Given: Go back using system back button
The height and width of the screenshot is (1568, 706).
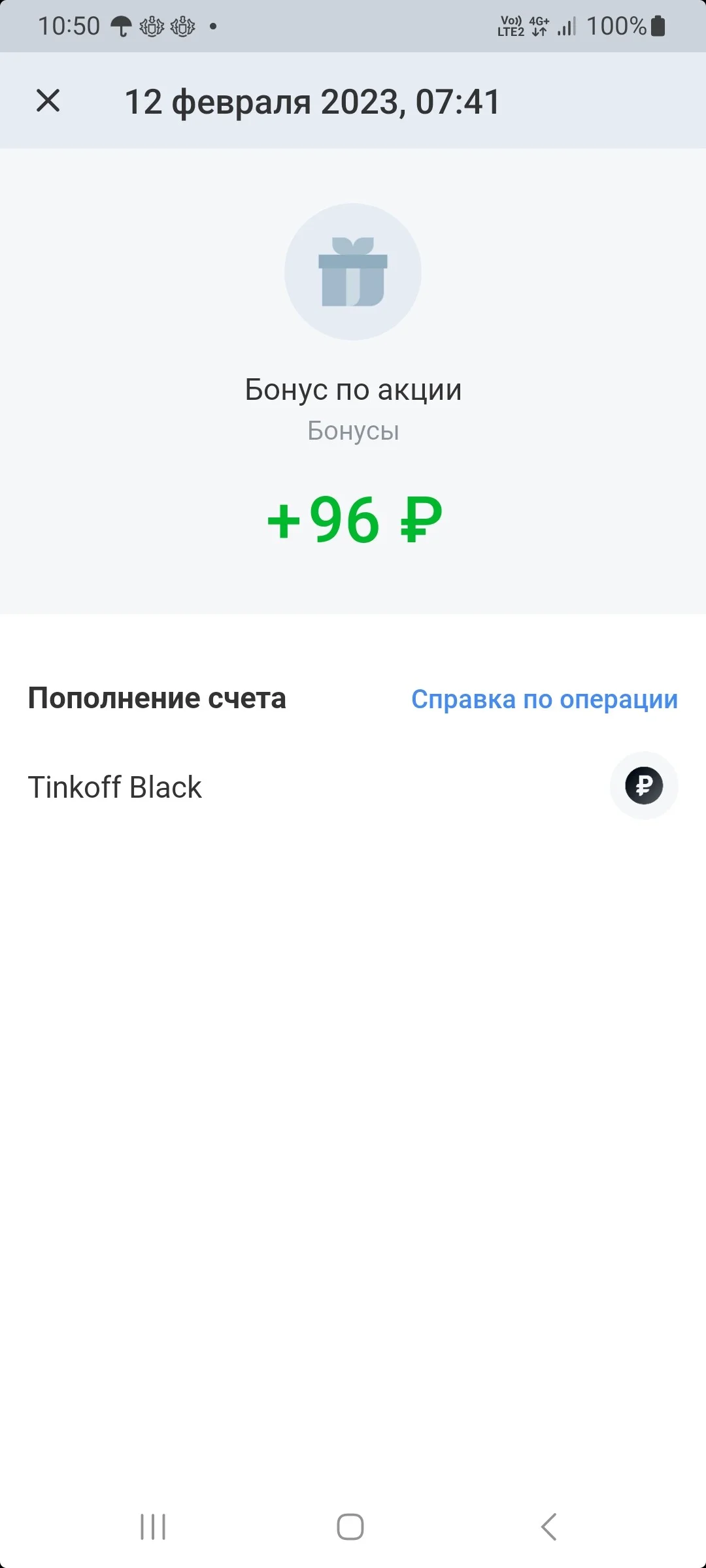Looking at the screenshot, I should tap(549, 1527).
